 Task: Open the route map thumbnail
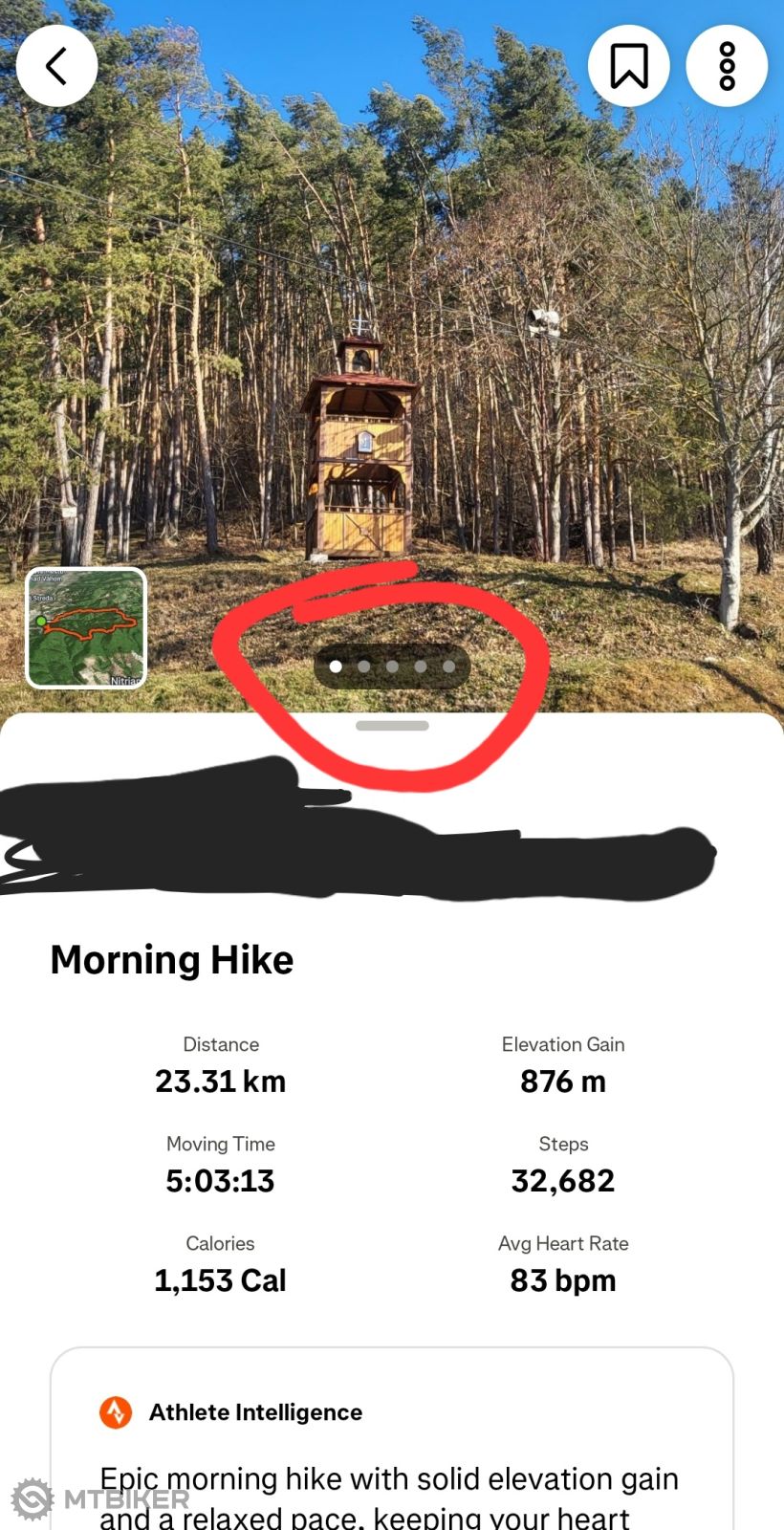[86, 628]
